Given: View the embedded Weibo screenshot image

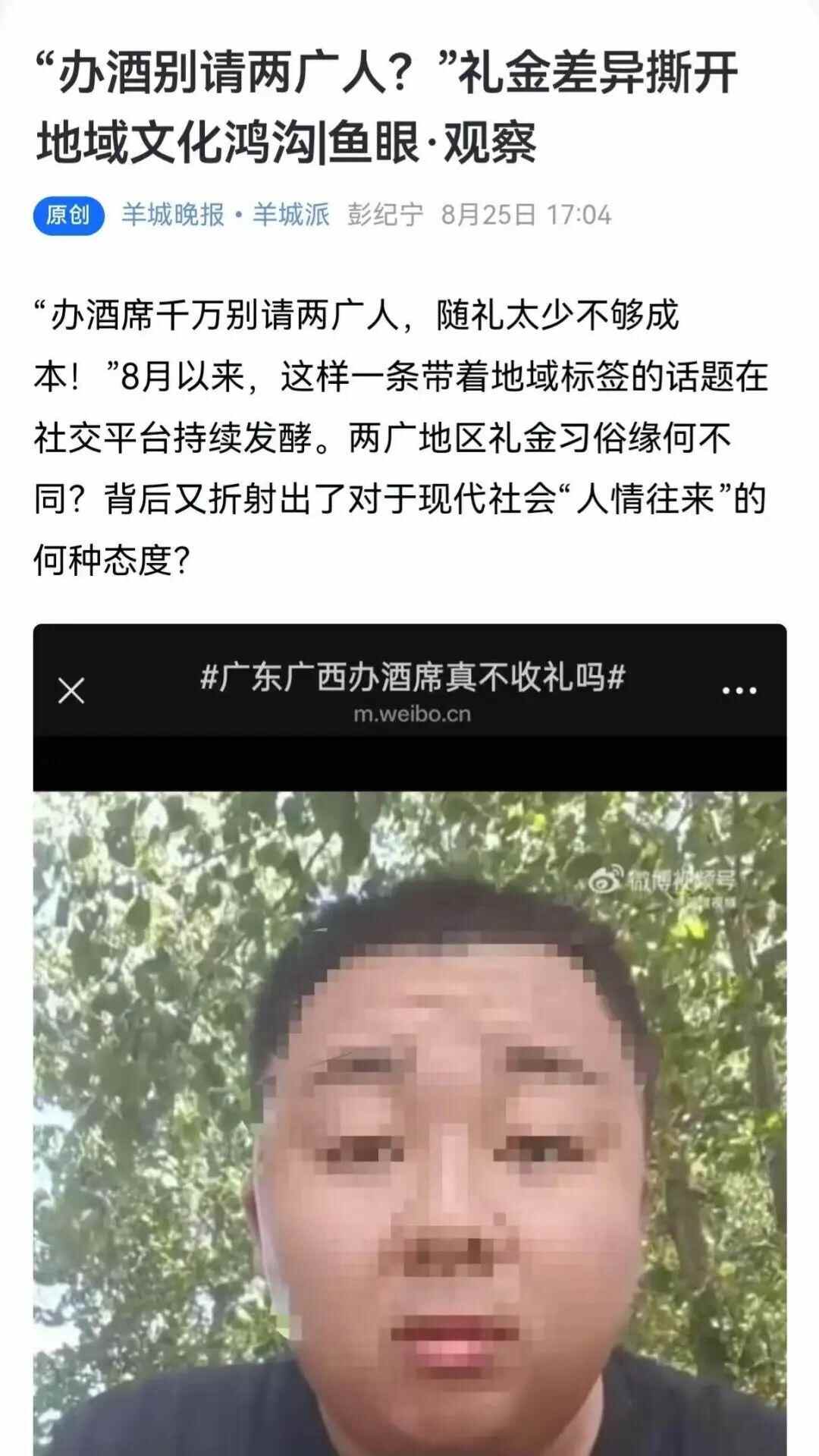Looking at the screenshot, I should (409, 1039).
